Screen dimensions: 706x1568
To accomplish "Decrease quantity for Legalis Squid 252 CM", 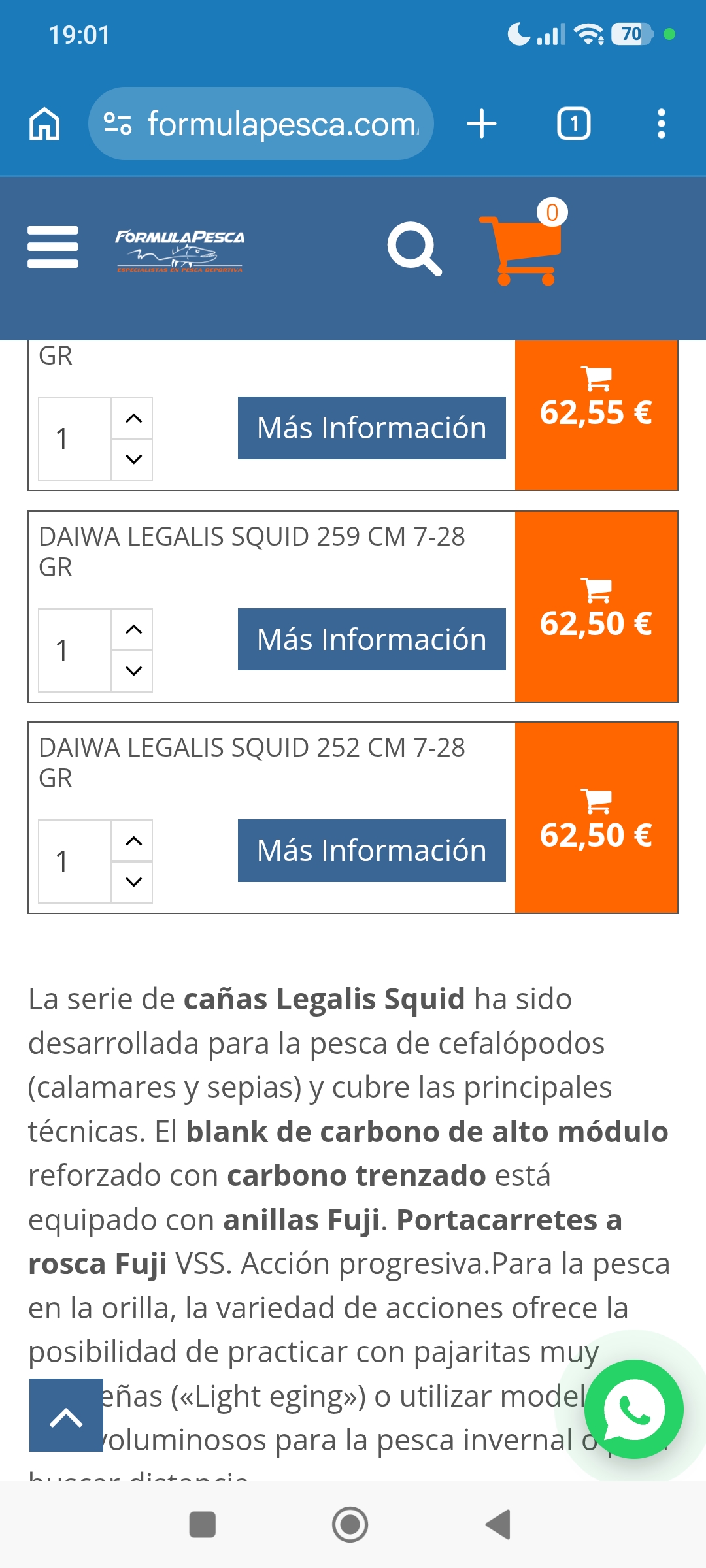I will tap(133, 882).
